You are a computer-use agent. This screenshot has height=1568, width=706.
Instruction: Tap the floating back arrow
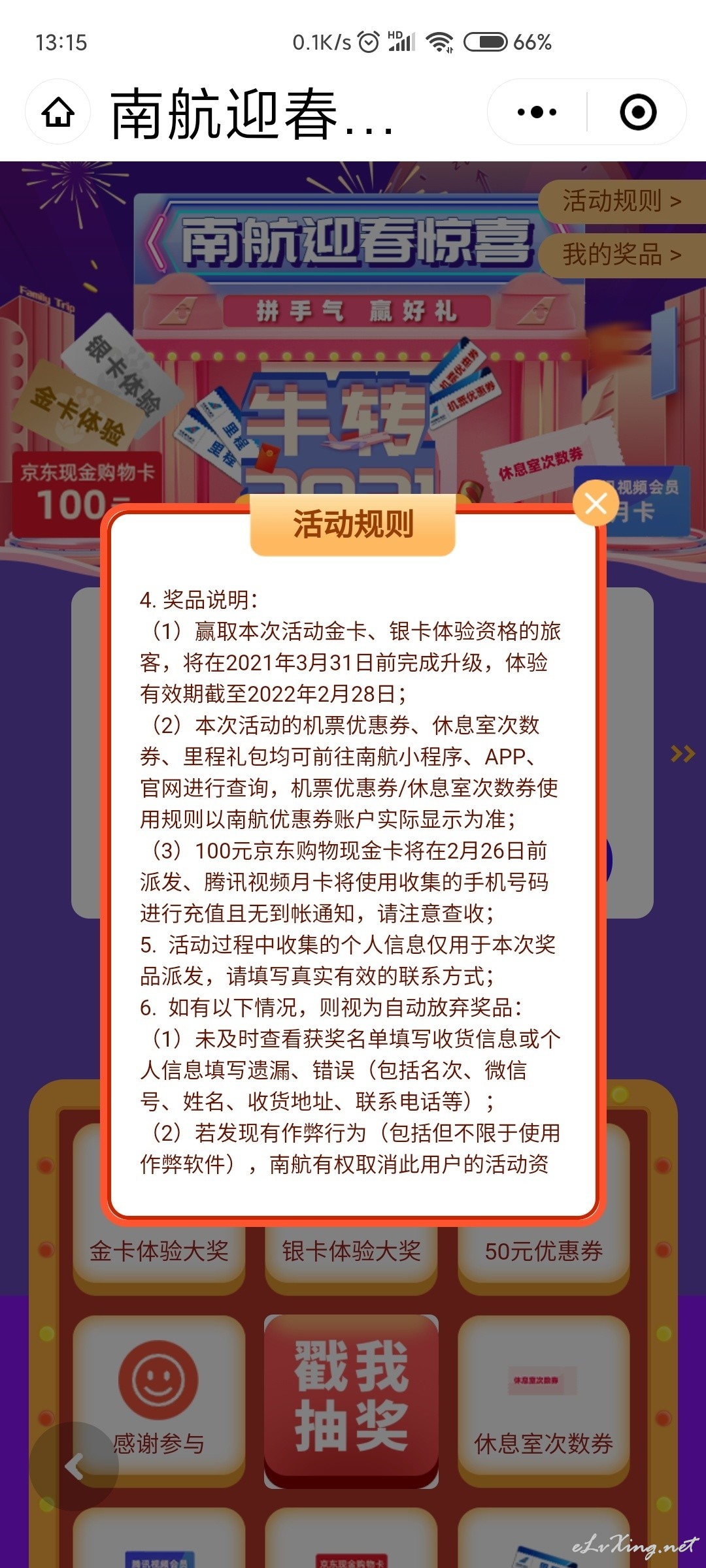click(75, 1467)
